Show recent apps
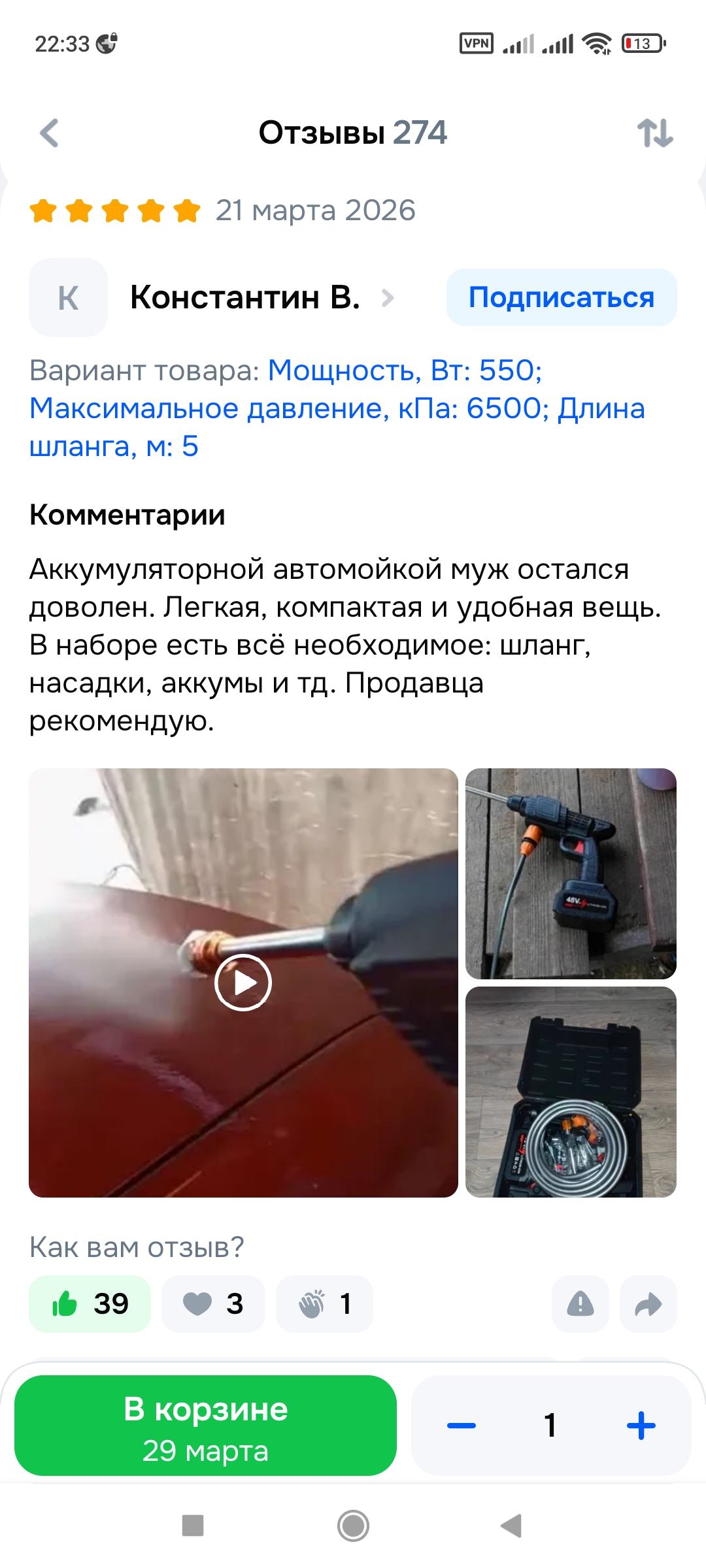This screenshot has height=1568, width=706. pos(193,1526)
